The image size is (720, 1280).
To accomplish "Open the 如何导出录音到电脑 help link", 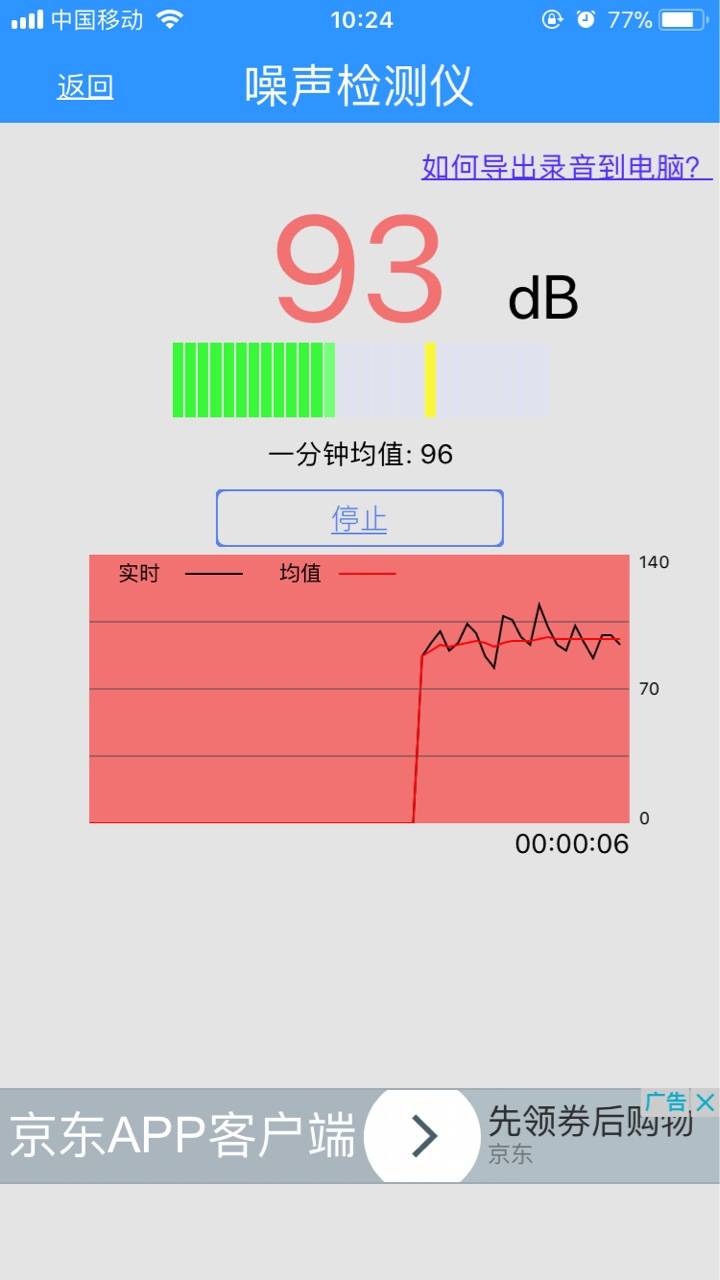I will pos(567,167).
